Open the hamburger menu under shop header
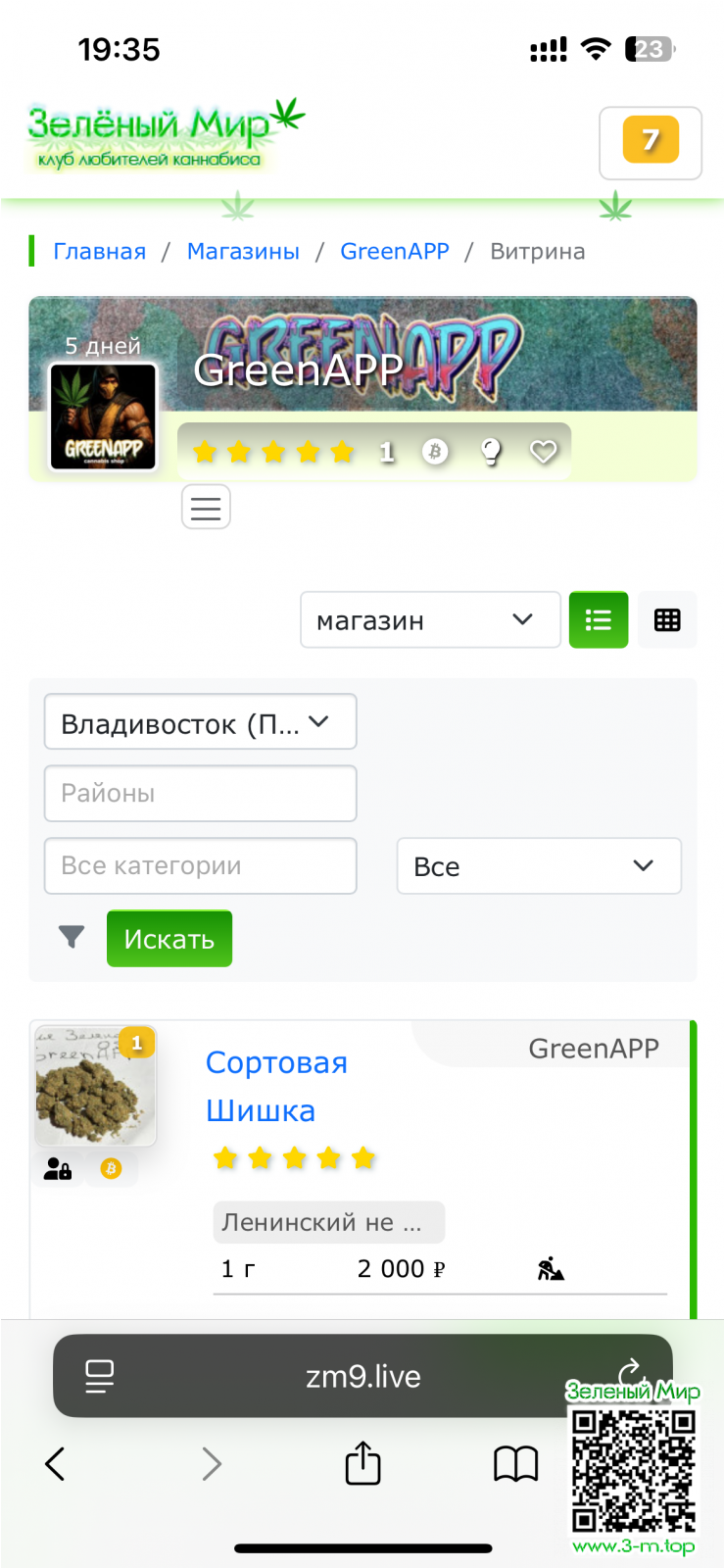 (x=206, y=508)
